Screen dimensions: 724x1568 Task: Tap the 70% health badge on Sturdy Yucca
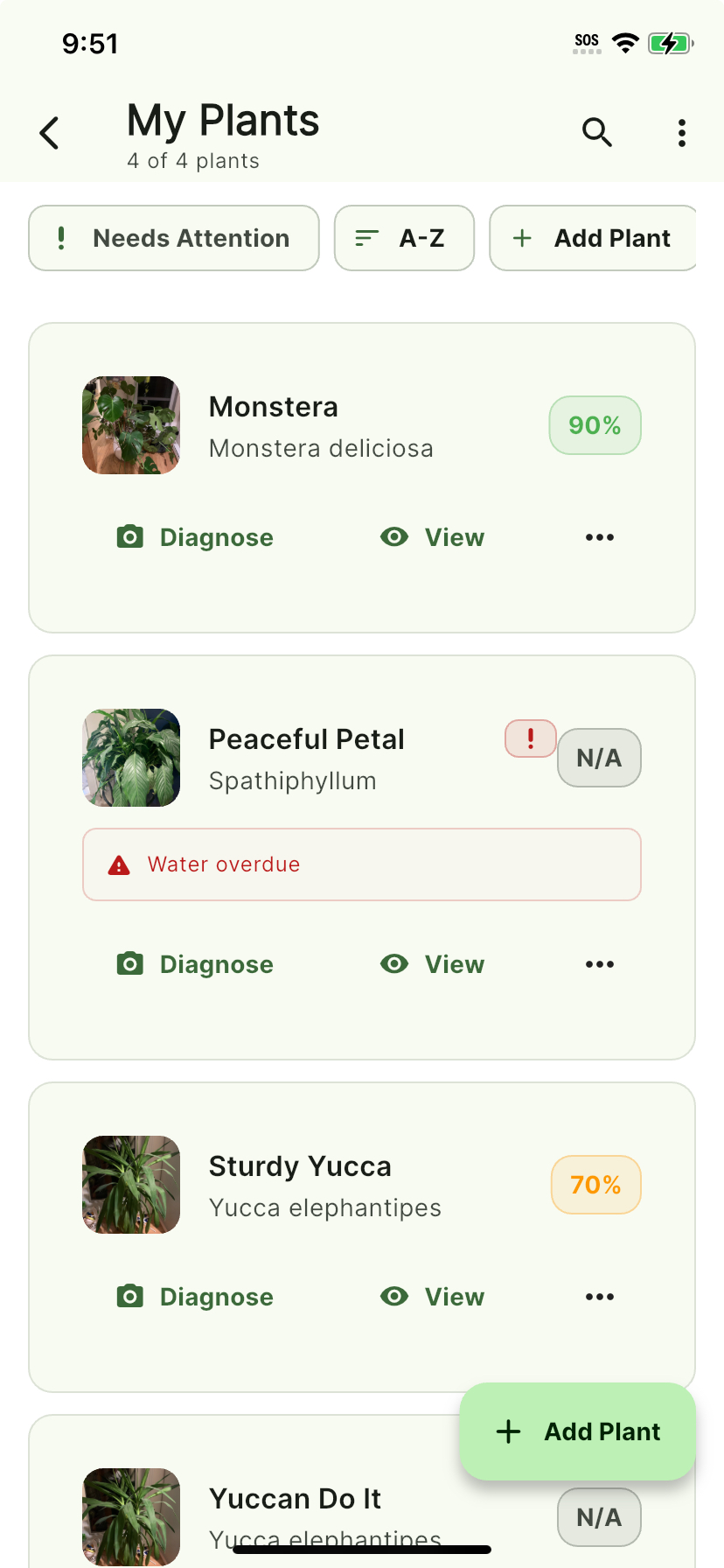[595, 1184]
